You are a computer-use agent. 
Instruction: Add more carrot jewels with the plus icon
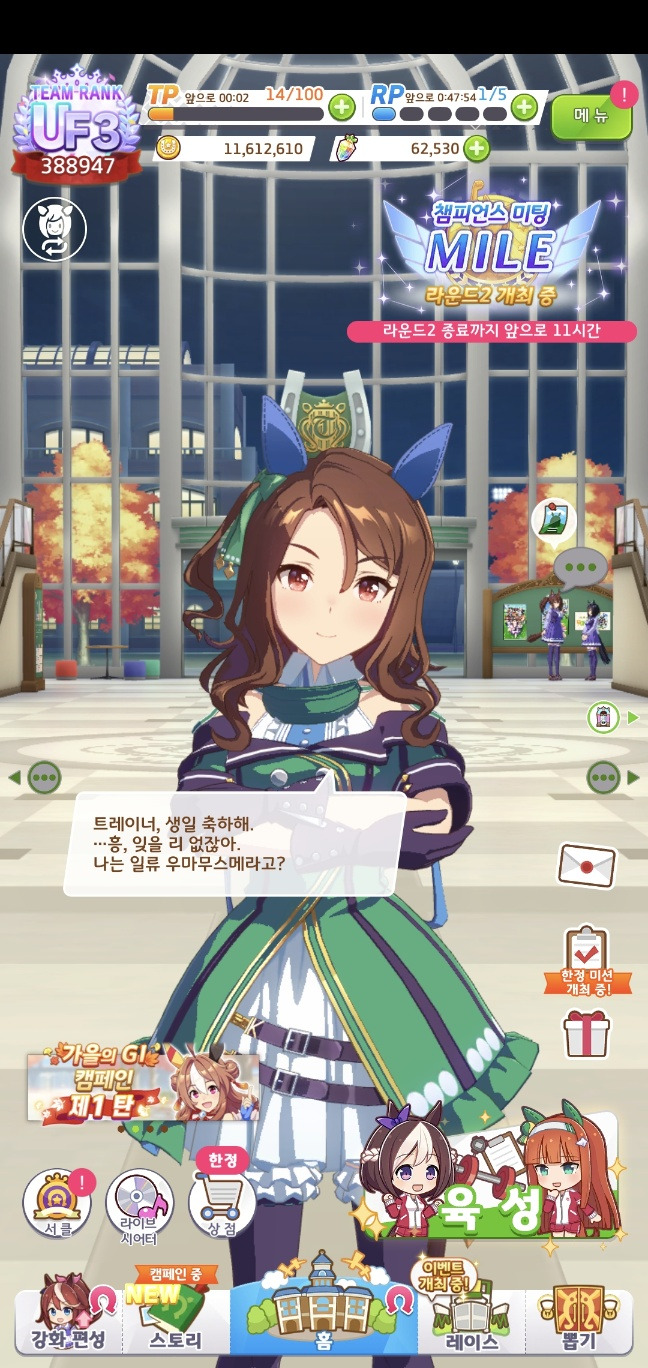(477, 149)
